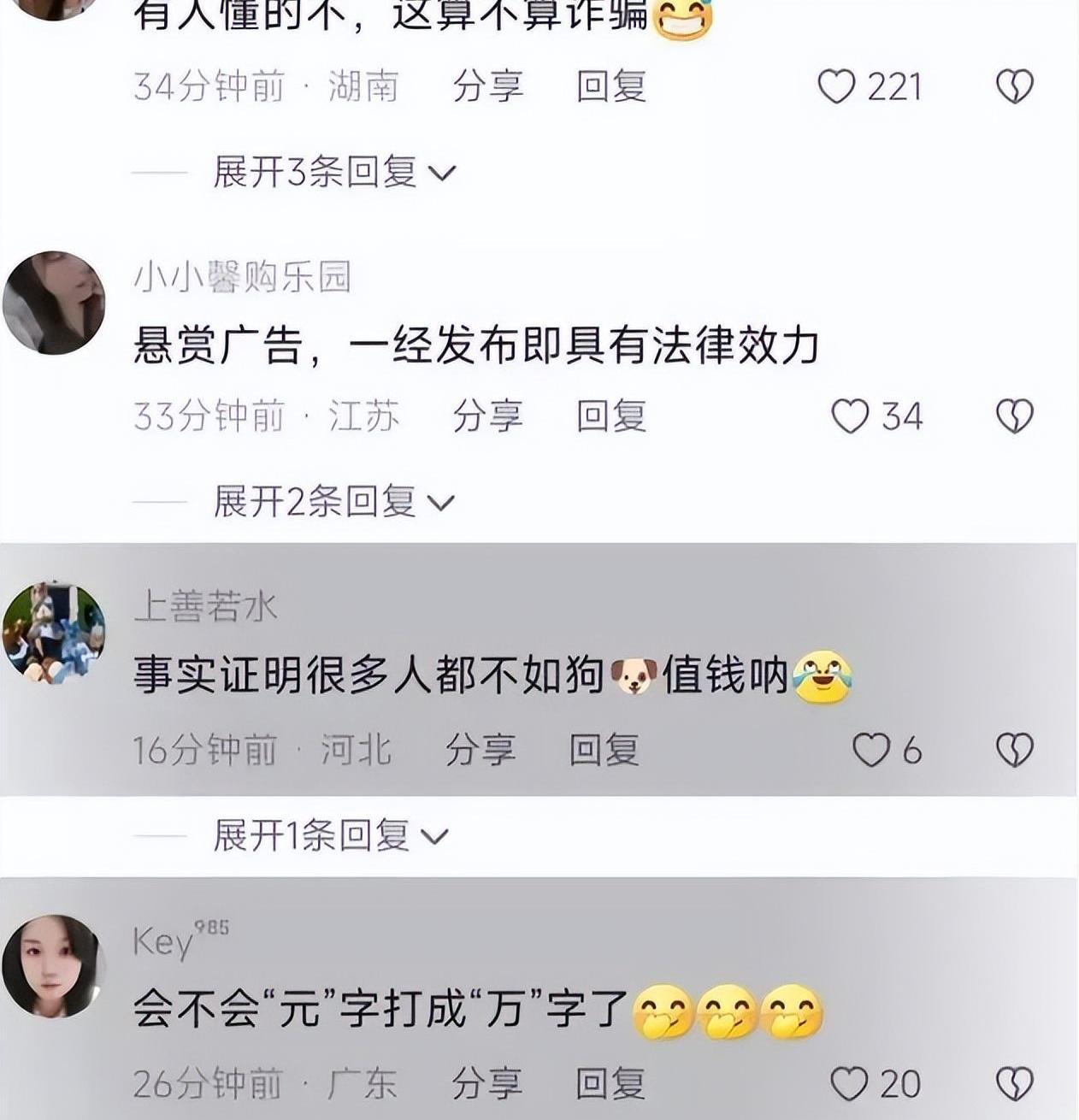1079x1120 pixels.
Task: Like the comment with 221 likes
Action: (837, 87)
